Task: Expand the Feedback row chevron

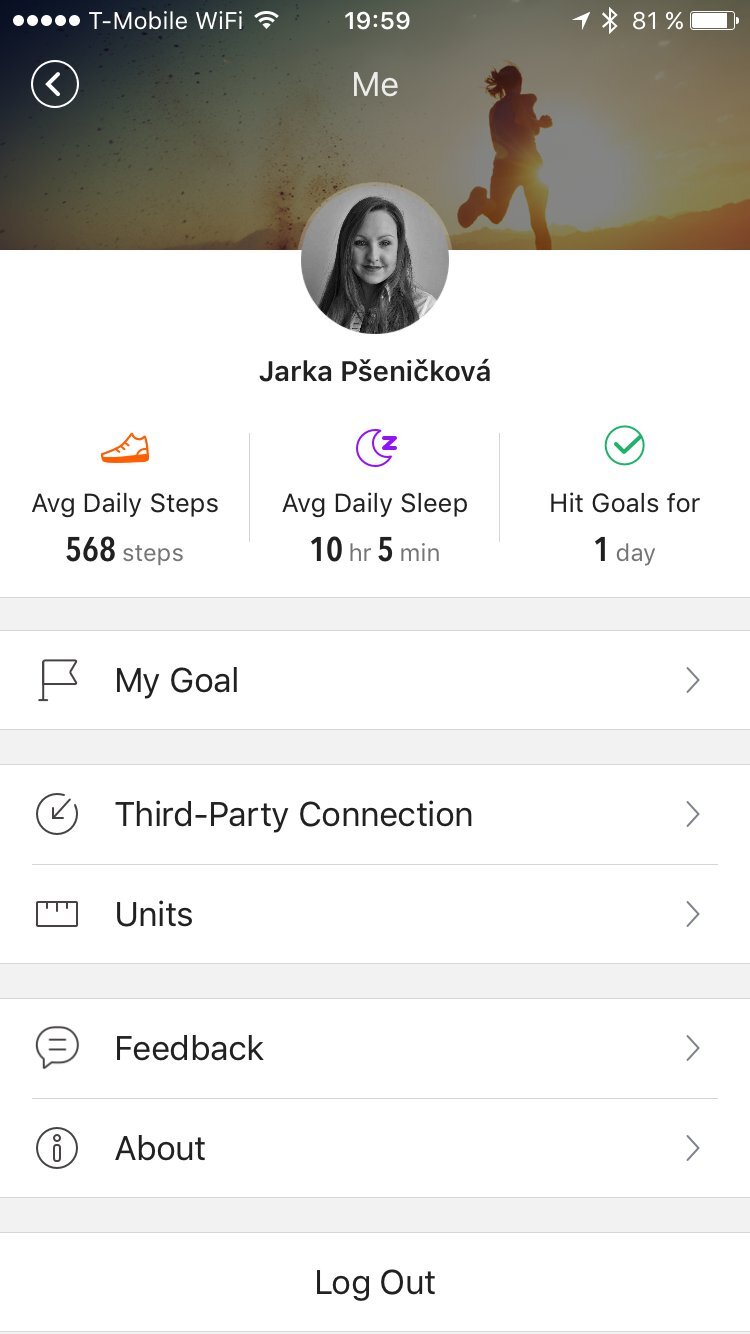Action: (692, 1047)
